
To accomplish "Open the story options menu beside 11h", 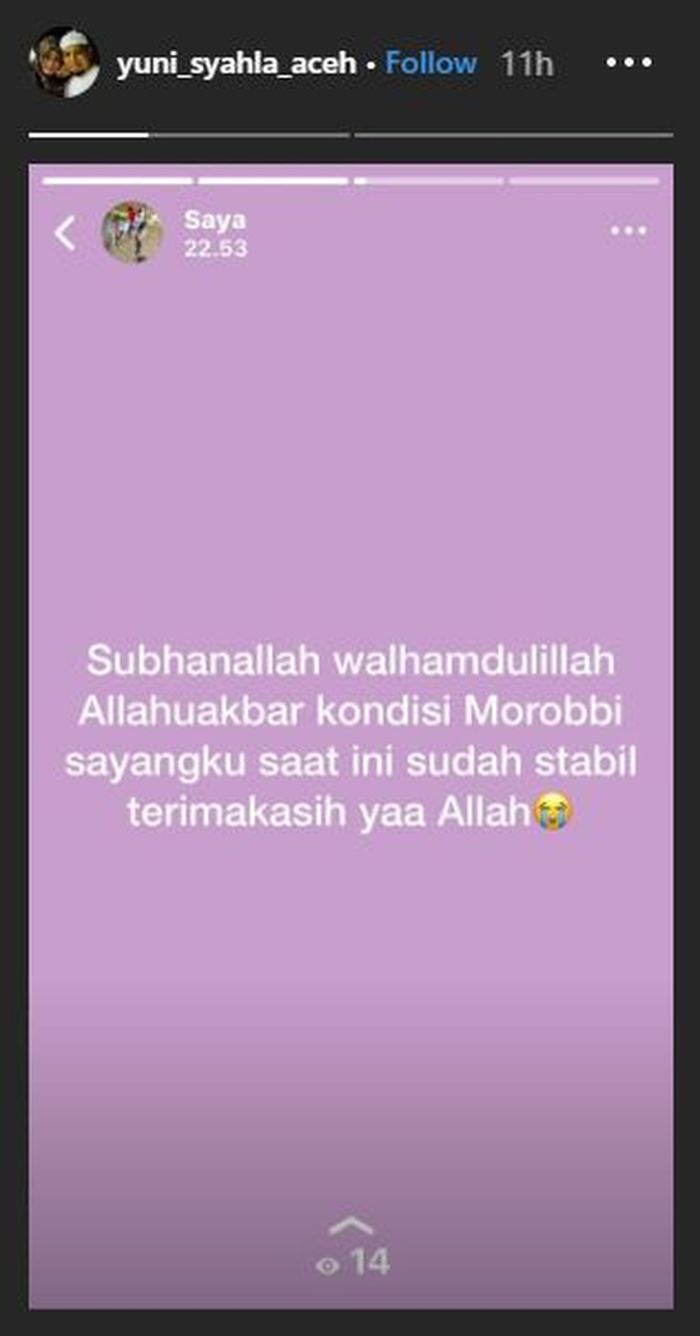I will 629,63.
